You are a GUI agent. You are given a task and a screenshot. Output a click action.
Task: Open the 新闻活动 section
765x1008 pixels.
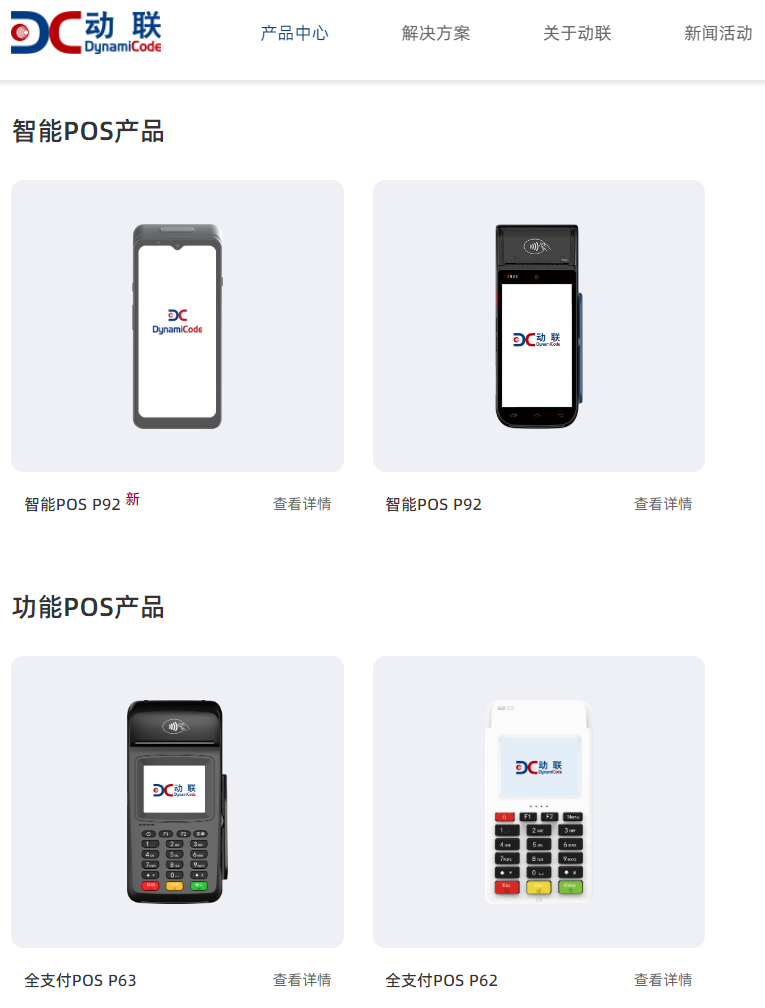pos(717,33)
